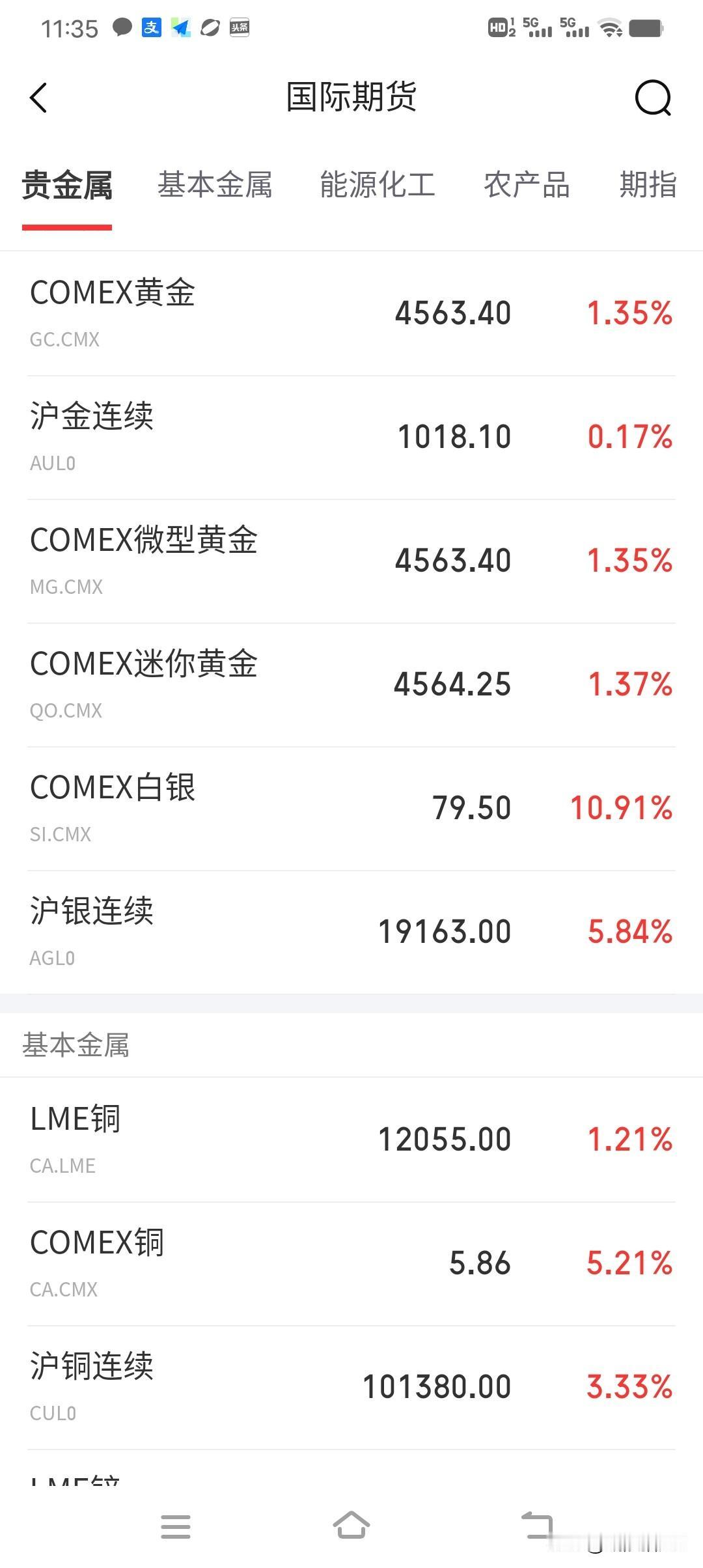Open 沪银连续 AGL0 quote
The width and height of the screenshot is (703, 1568).
[x=351, y=932]
